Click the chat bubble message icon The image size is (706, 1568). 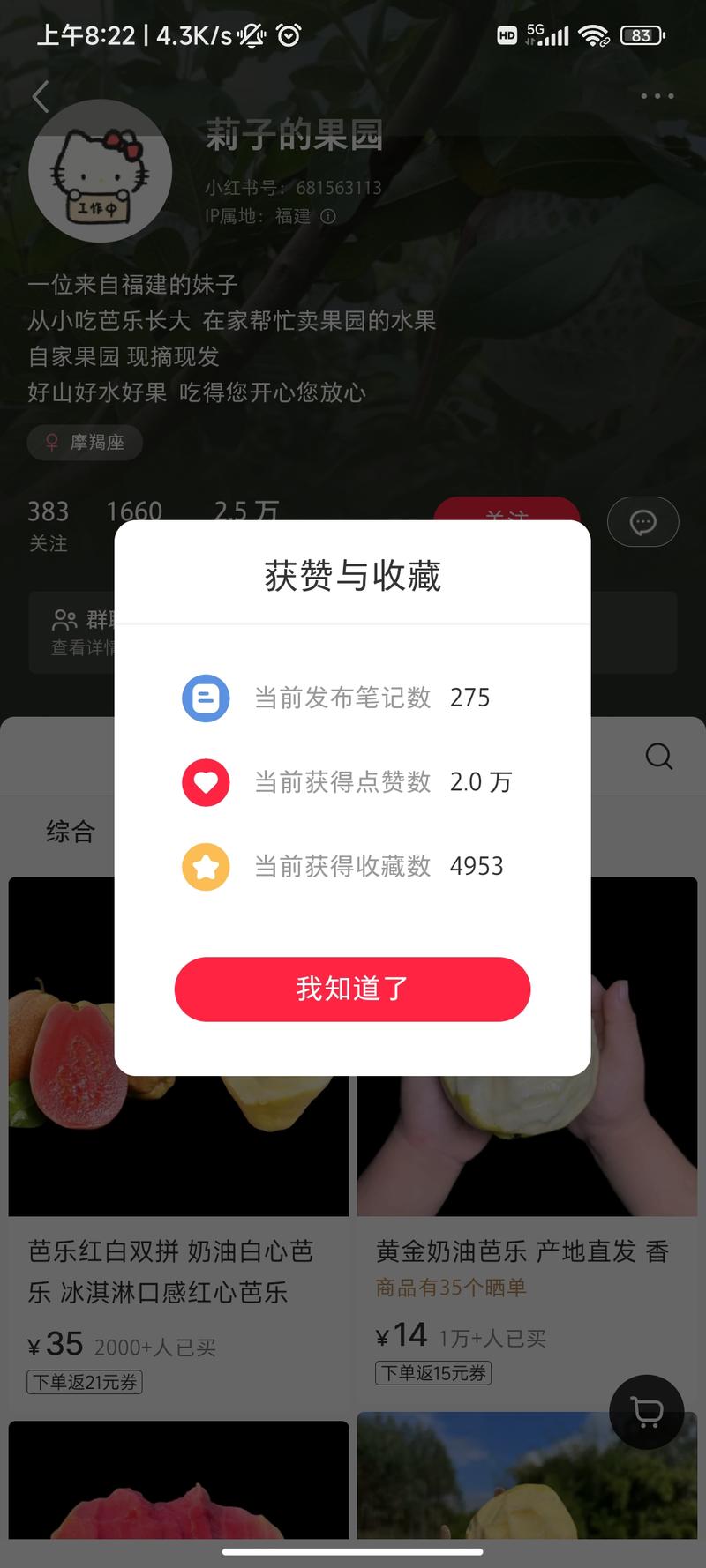(642, 521)
